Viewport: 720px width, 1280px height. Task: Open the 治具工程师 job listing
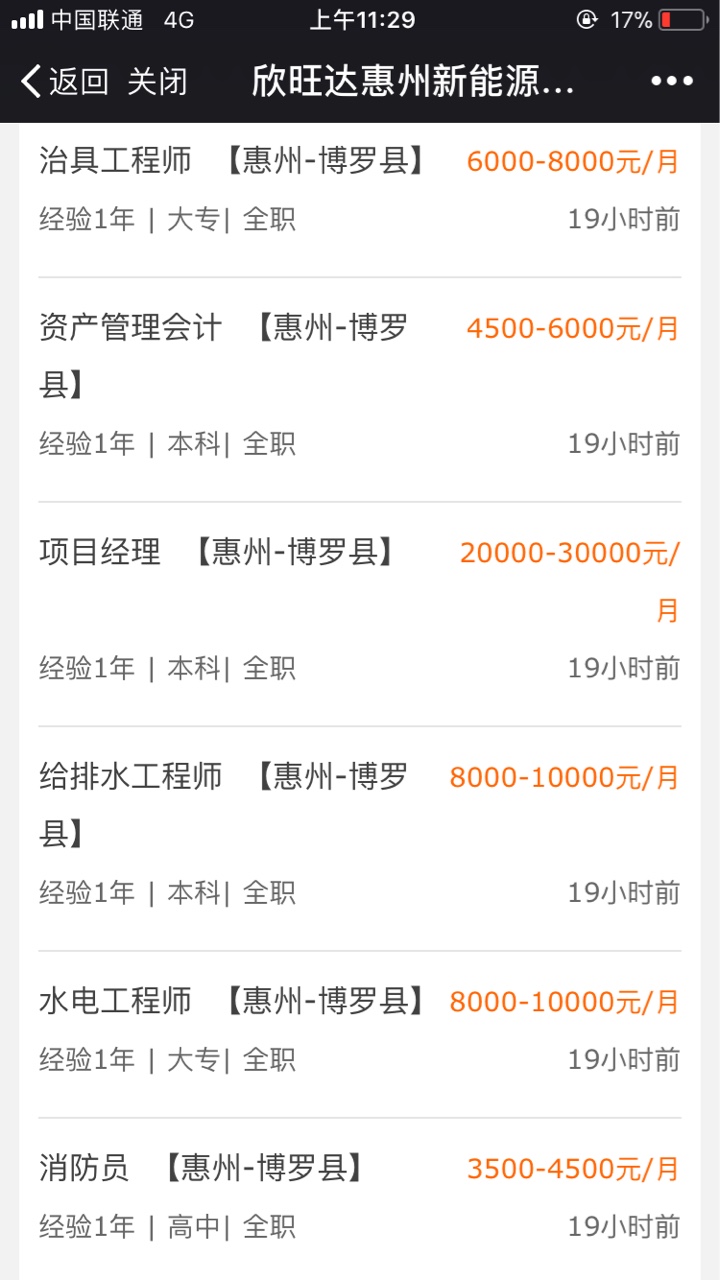point(115,161)
